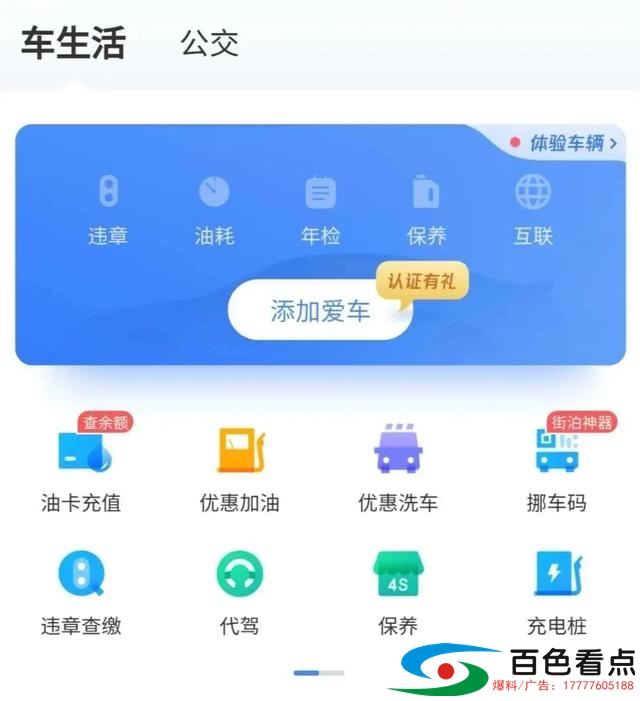Select the 车生活 tab
Image resolution: width=640 pixels, height=701 pixels.
73,44
